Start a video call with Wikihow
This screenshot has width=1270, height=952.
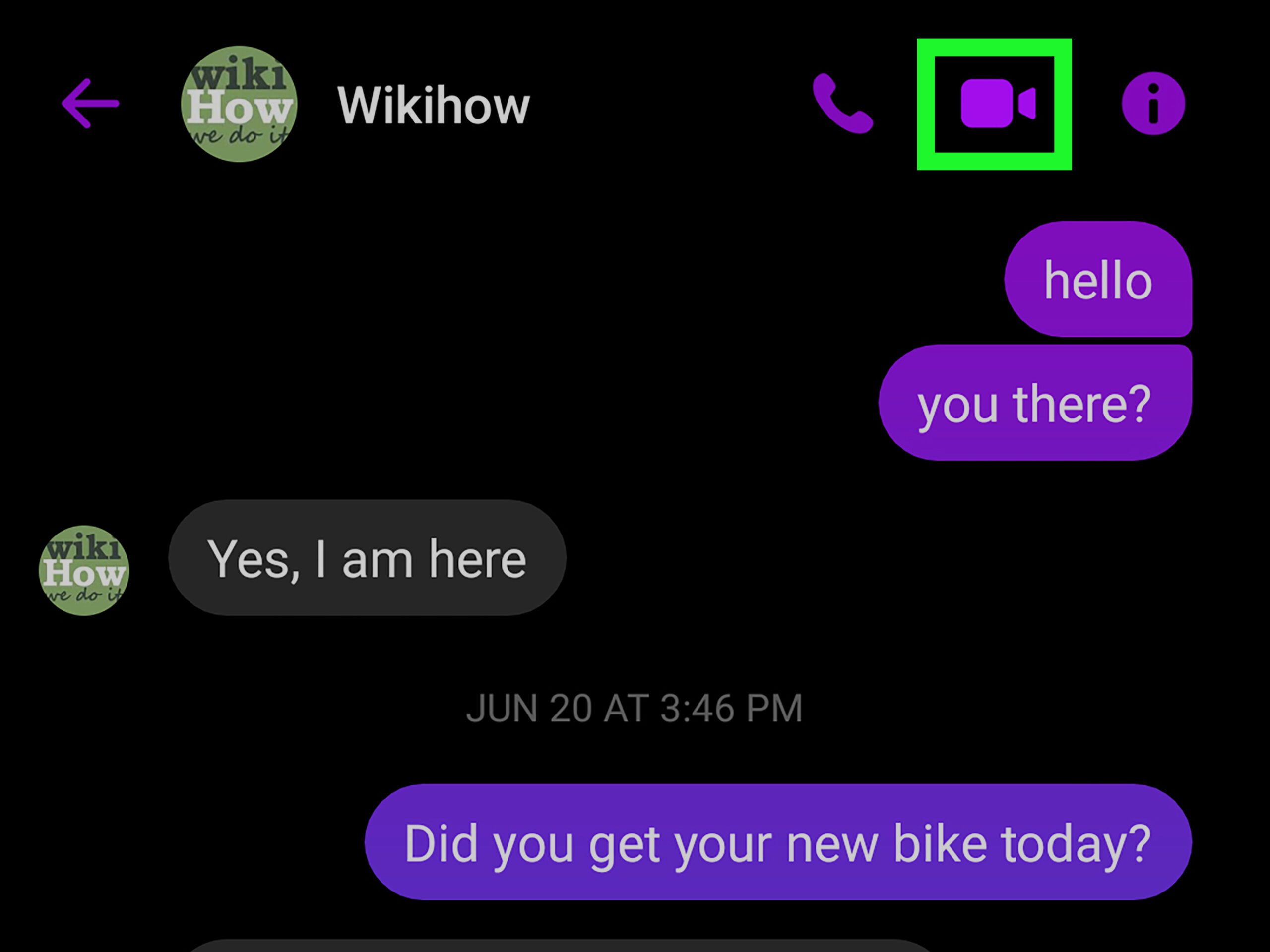coord(997,104)
